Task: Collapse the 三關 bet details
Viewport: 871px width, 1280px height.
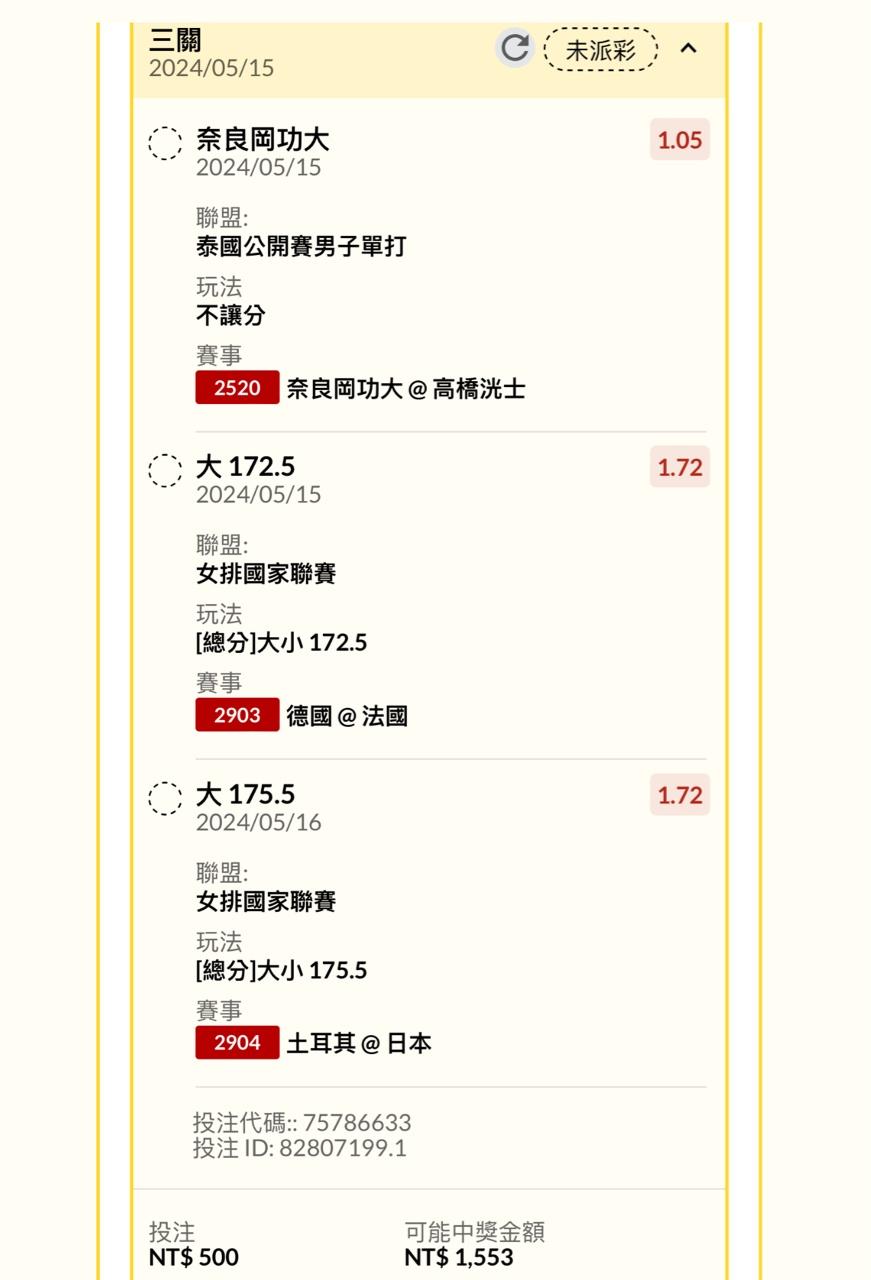Action: (688, 48)
